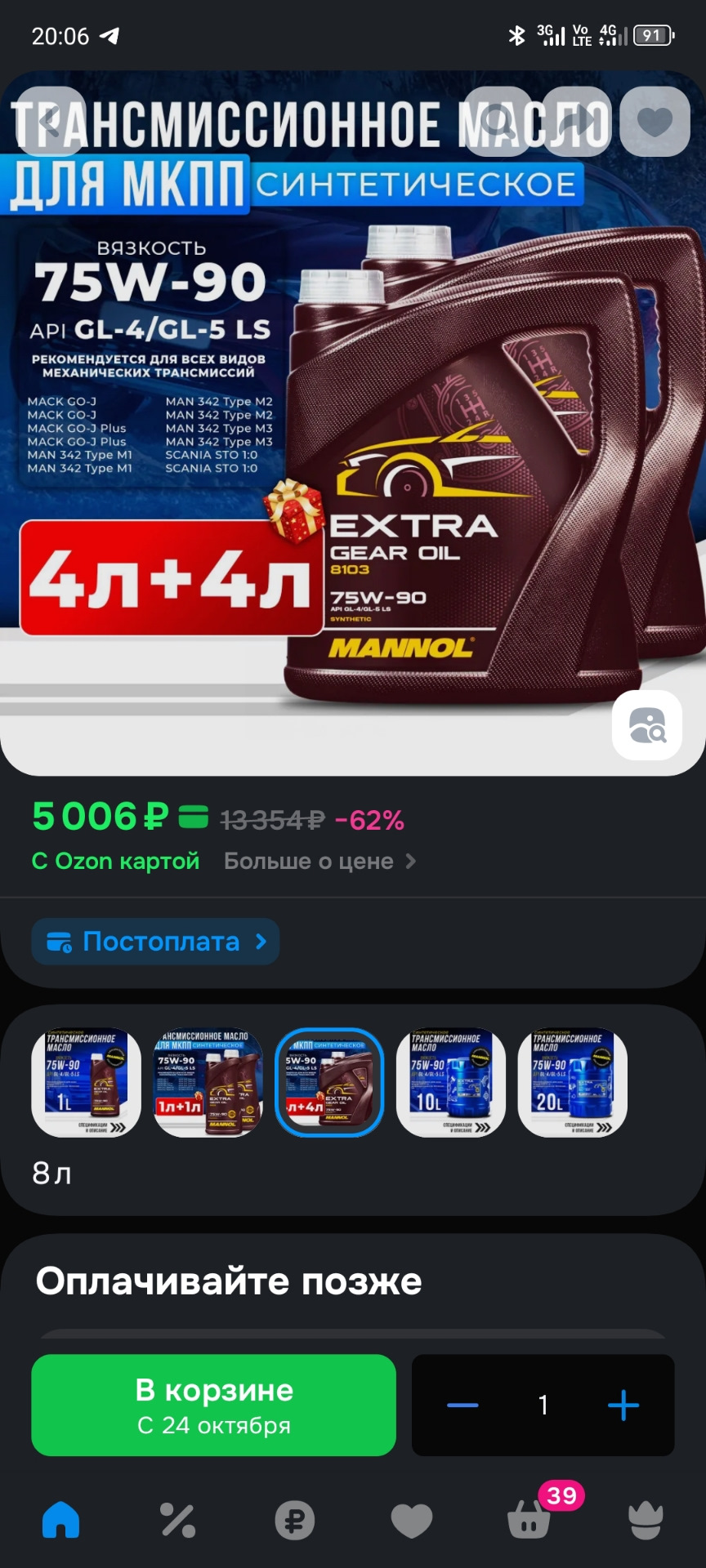This screenshot has width=706, height=1568.
Task: Open the cart via В корзине button
Action: [x=213, y=1405]
